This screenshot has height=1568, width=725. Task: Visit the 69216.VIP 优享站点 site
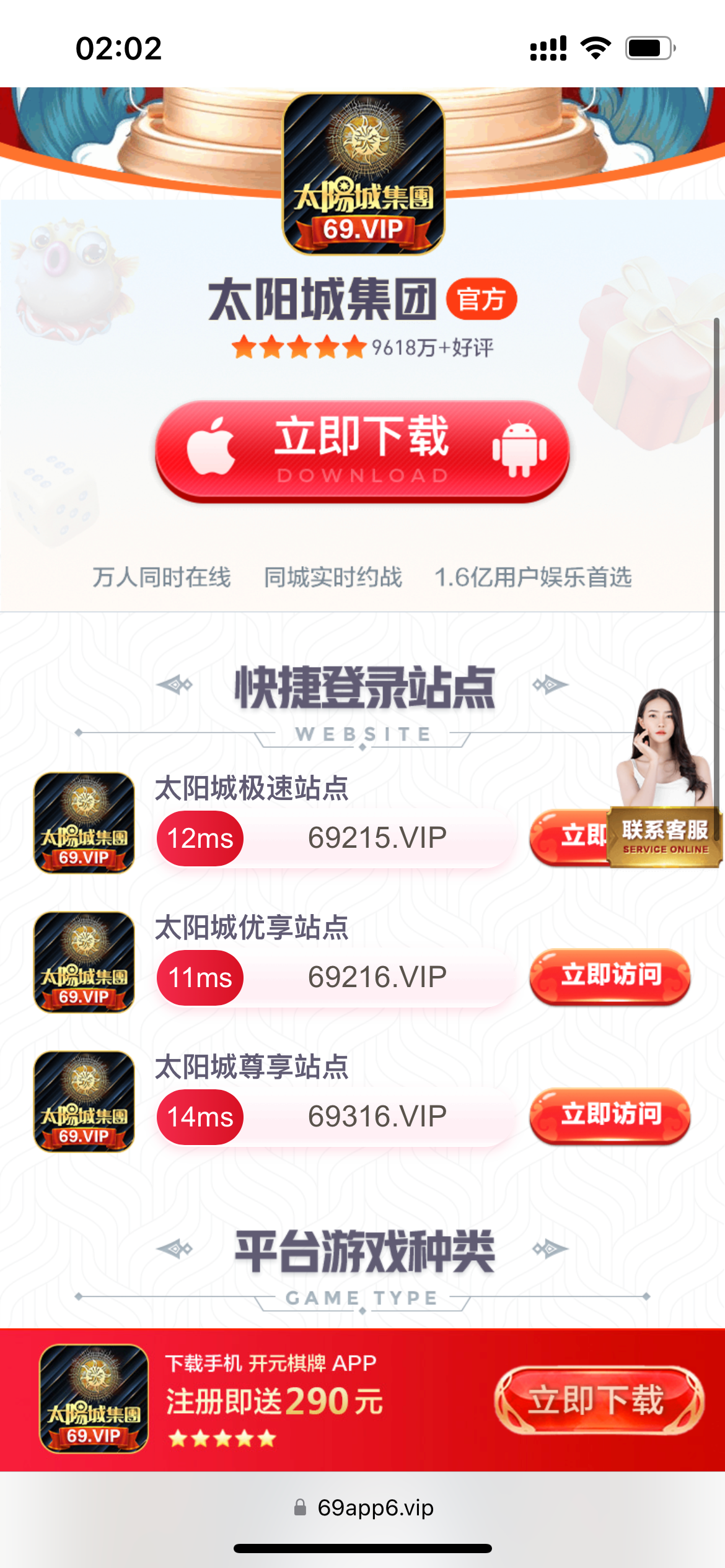610,977
